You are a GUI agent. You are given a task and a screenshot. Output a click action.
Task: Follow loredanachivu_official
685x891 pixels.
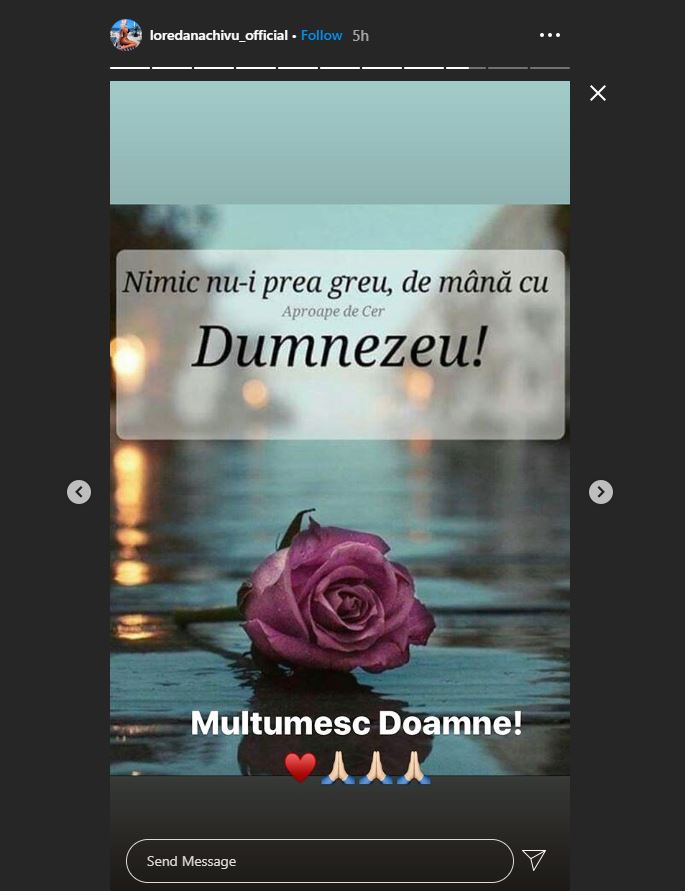[322, 35]
